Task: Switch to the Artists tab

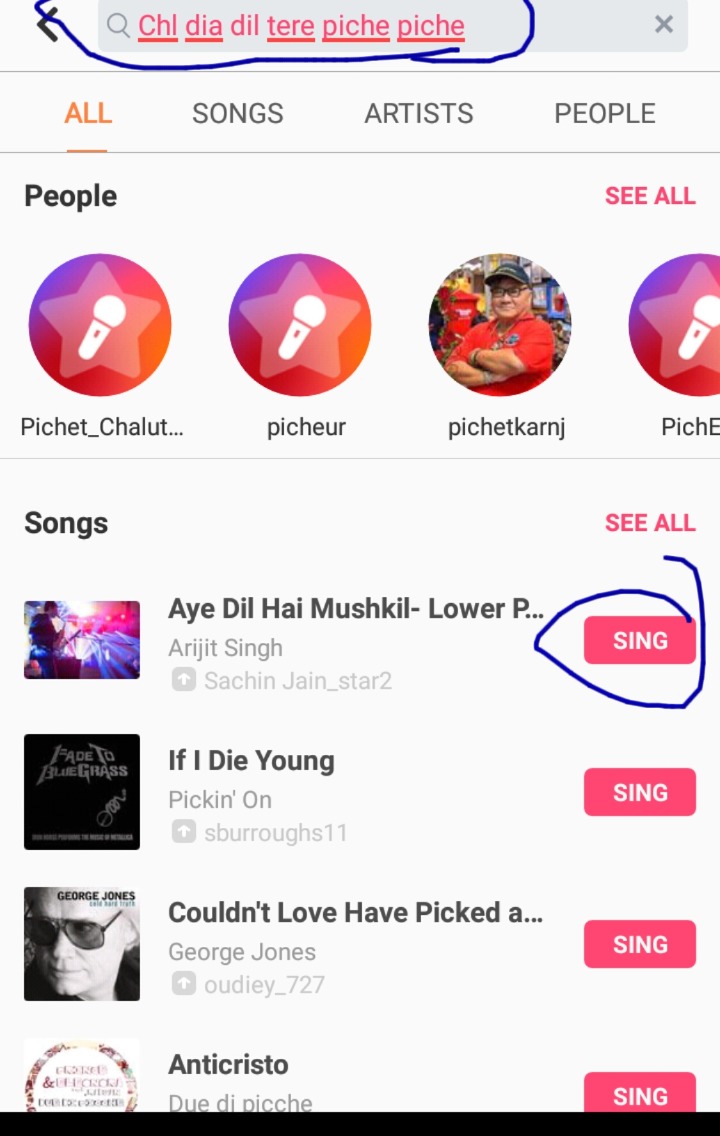Action: pos(418,113)
